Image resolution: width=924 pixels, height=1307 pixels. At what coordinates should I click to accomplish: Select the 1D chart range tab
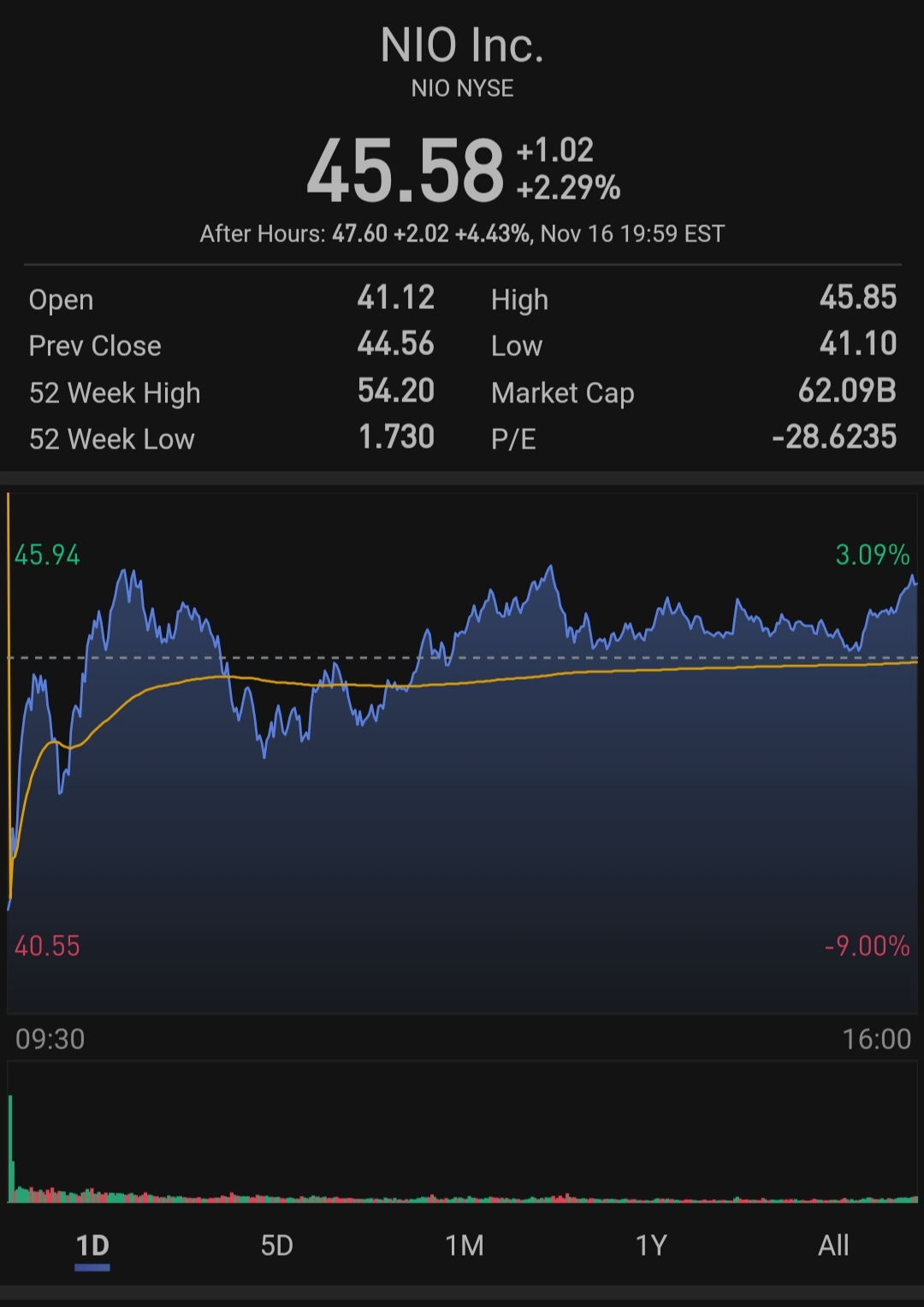point(92,1245)
